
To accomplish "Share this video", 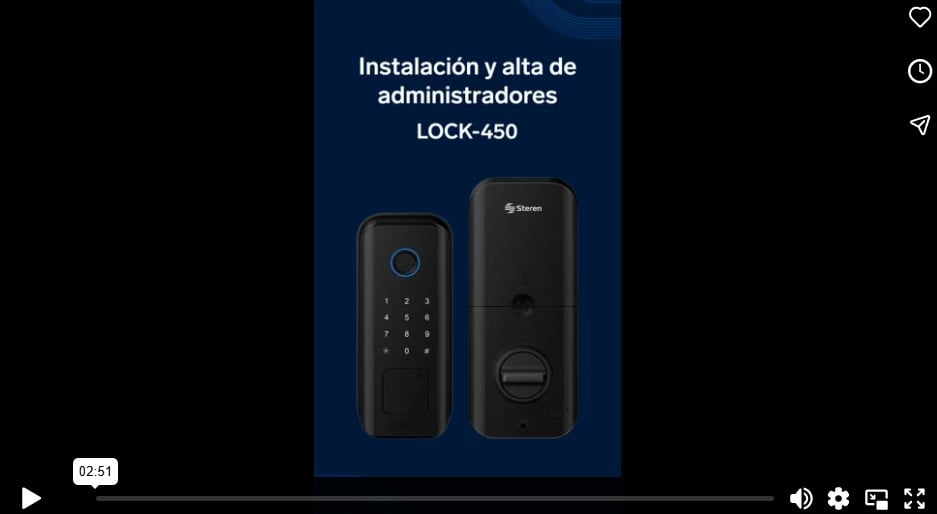I will pyautogui.click(x=919, y=124).
